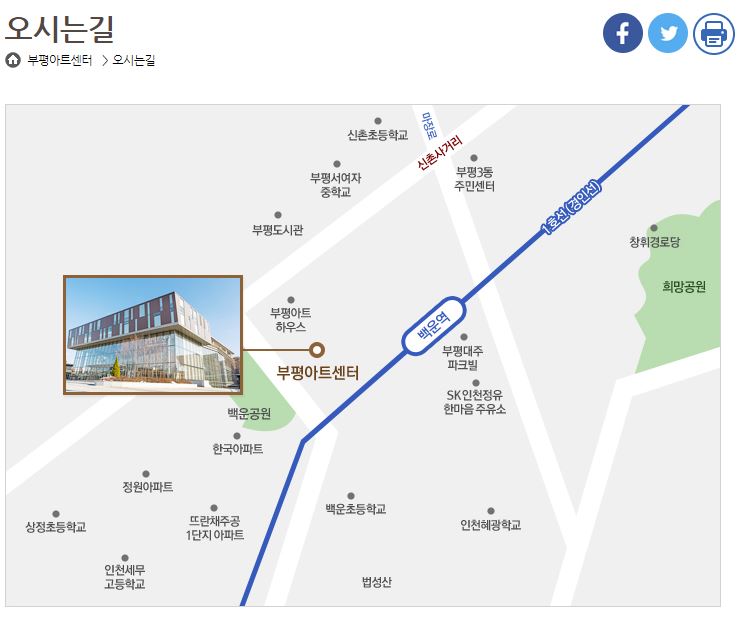The height and width of the screenshot is (644, 750).
Task: Open the 부평아트센터 breadcrumb link
Action: 60,60
